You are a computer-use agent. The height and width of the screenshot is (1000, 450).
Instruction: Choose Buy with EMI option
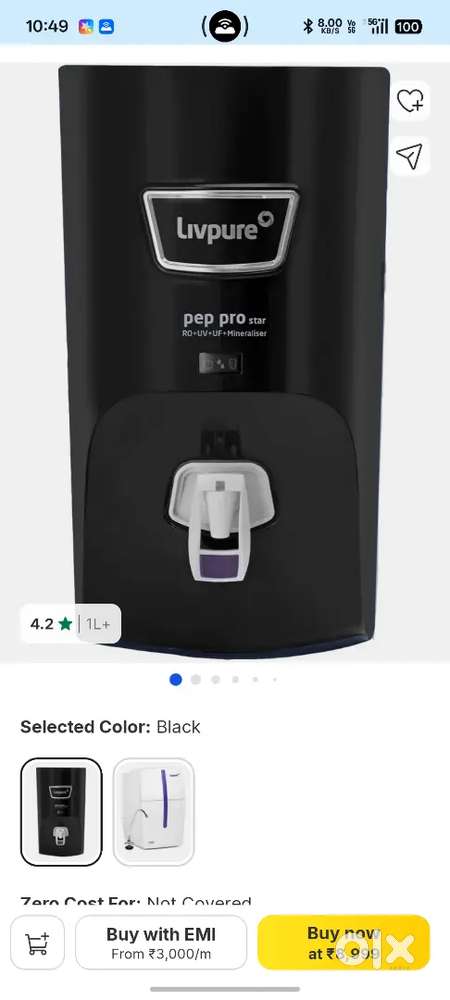[161, 943]
